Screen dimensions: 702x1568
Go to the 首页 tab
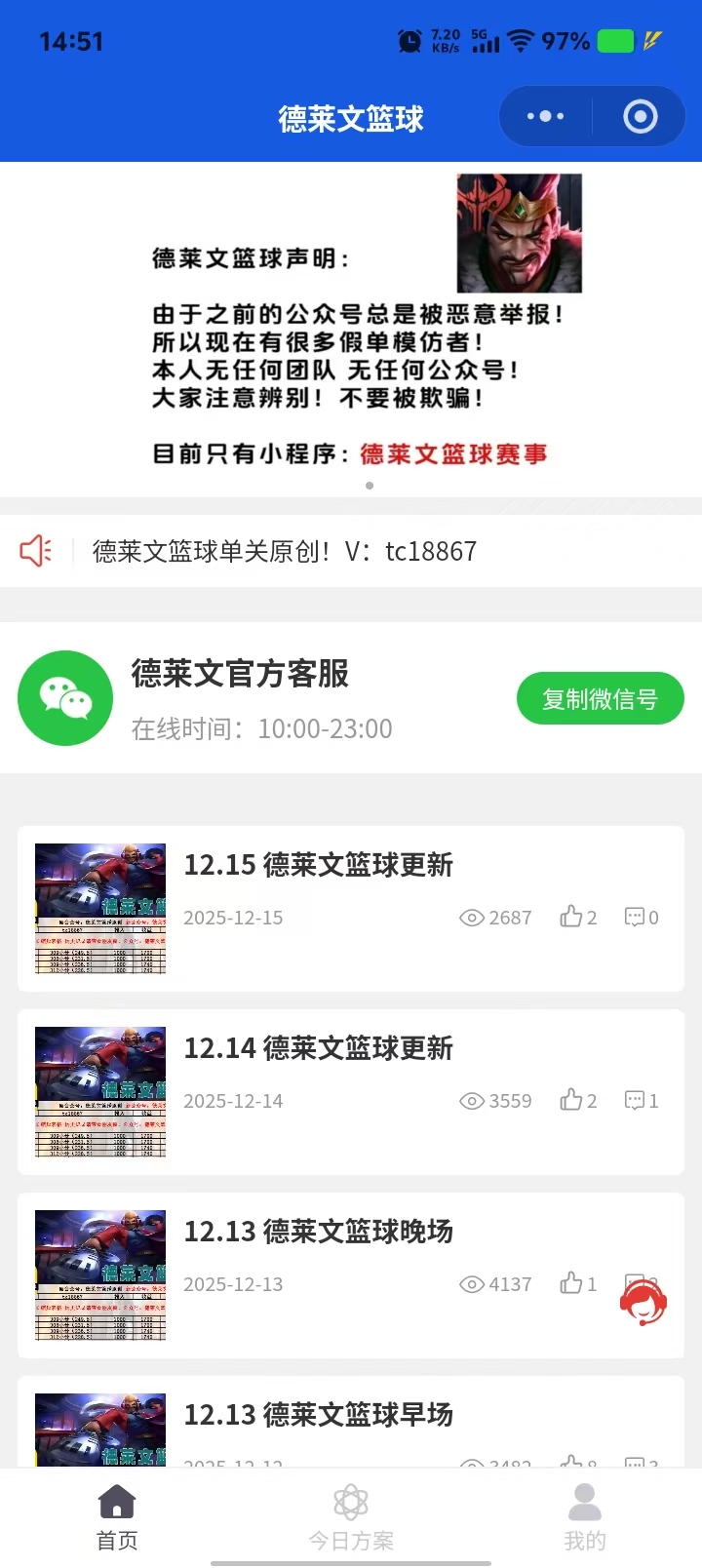(x=117, y=1518)
